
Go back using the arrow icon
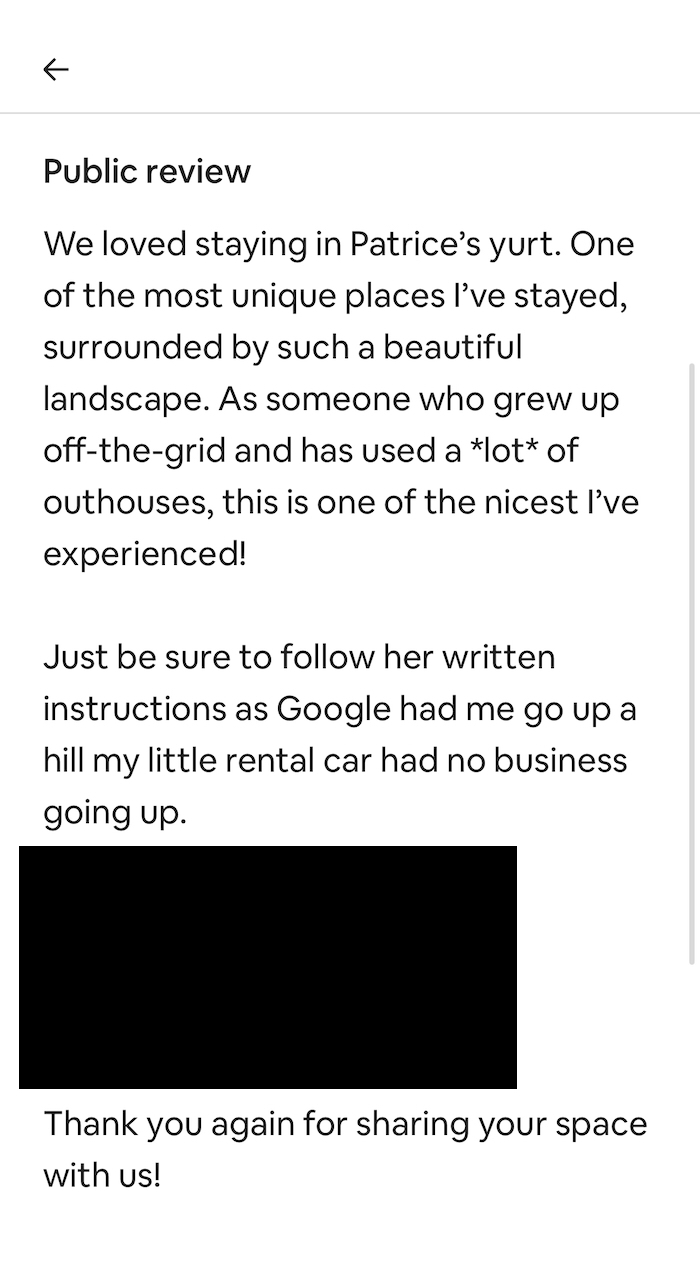pyautogui.click(x=56, y=69)
